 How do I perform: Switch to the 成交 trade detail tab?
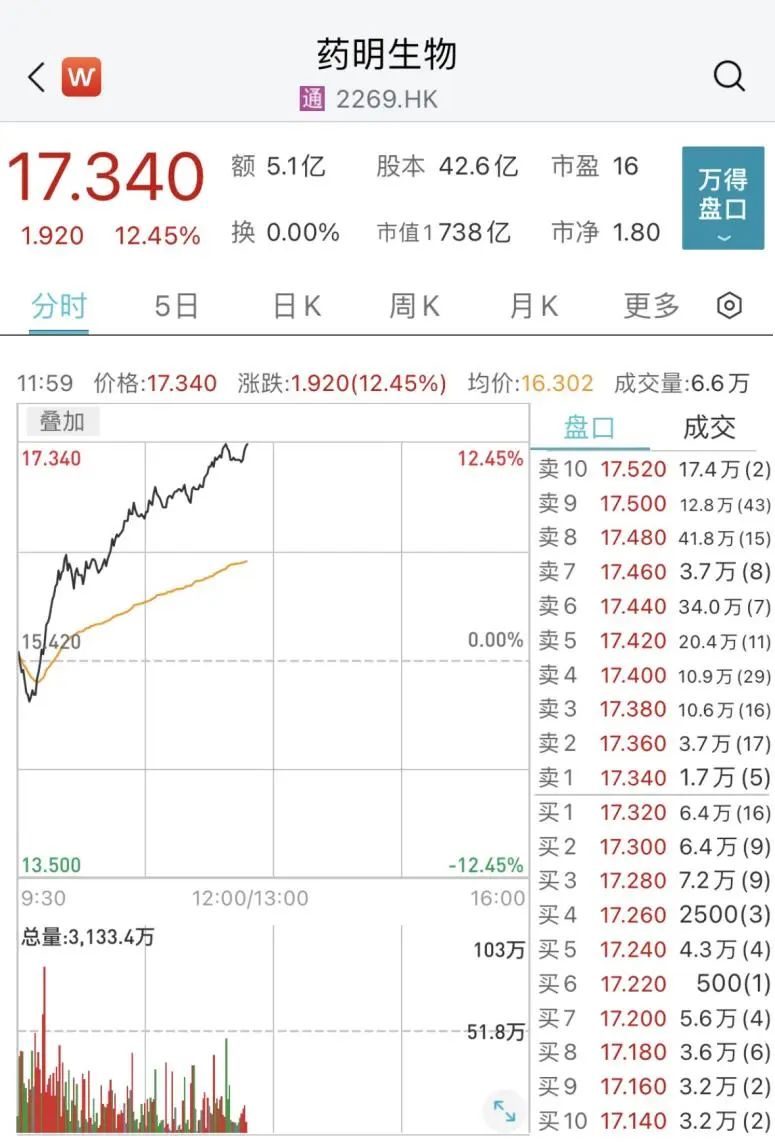[711, 428]
